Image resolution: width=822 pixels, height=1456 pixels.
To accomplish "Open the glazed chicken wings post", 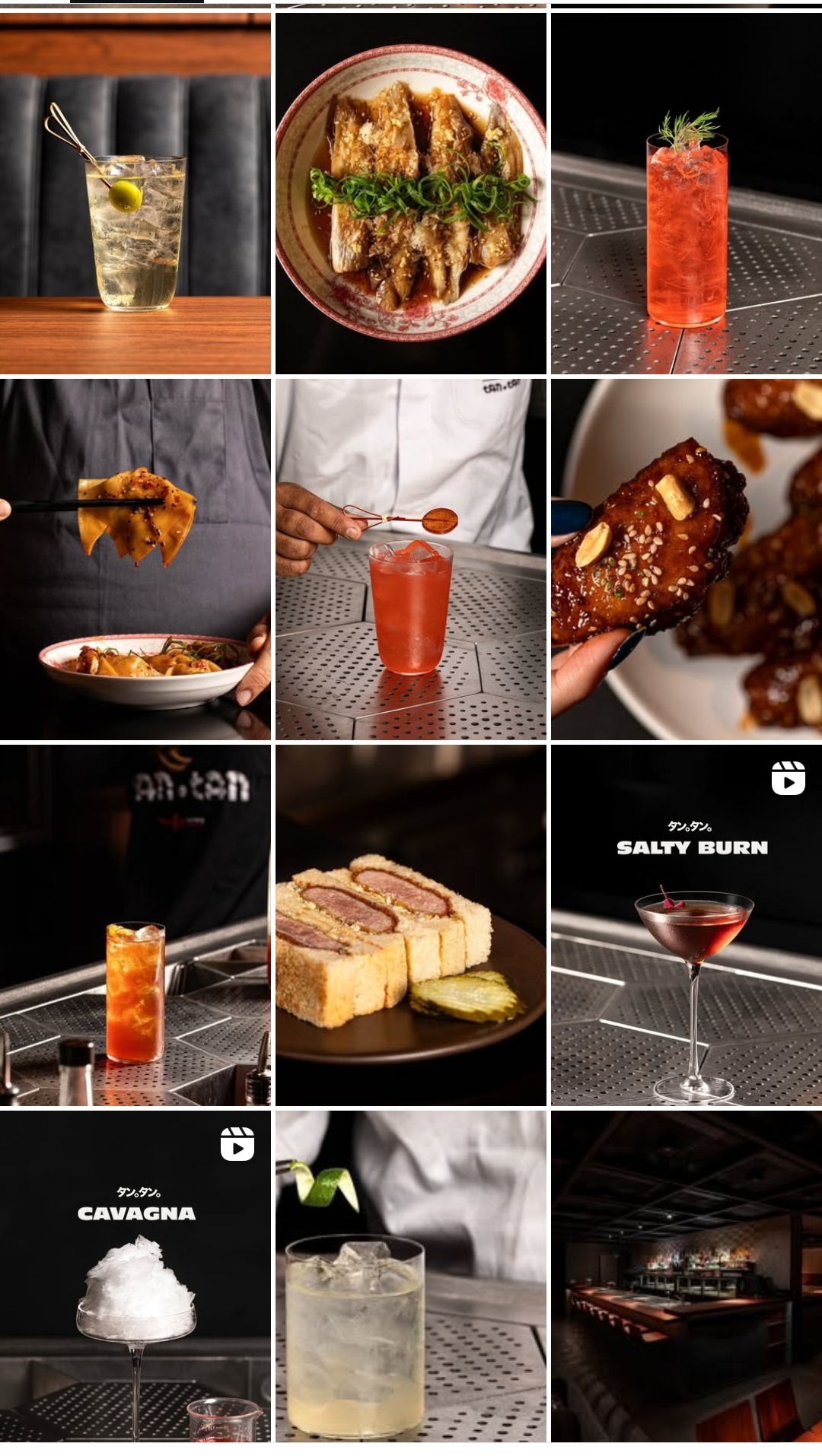I will (687, 560).
